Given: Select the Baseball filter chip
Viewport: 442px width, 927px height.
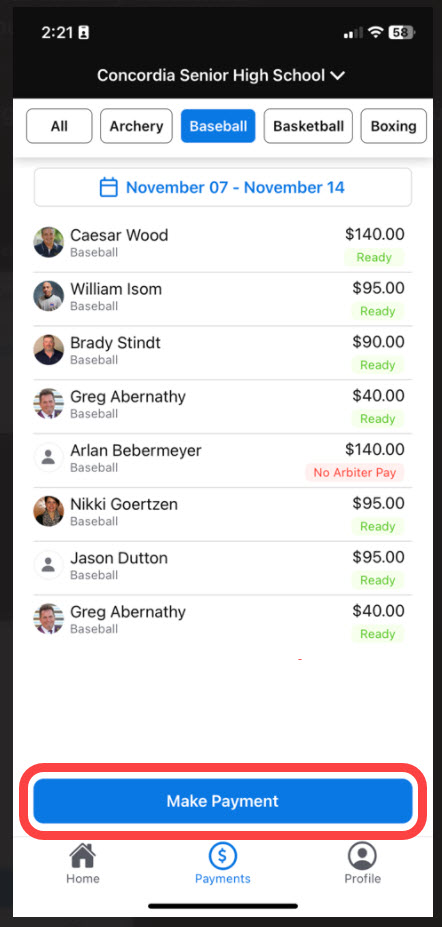Looking at the screenshot, I should [218, 126].
